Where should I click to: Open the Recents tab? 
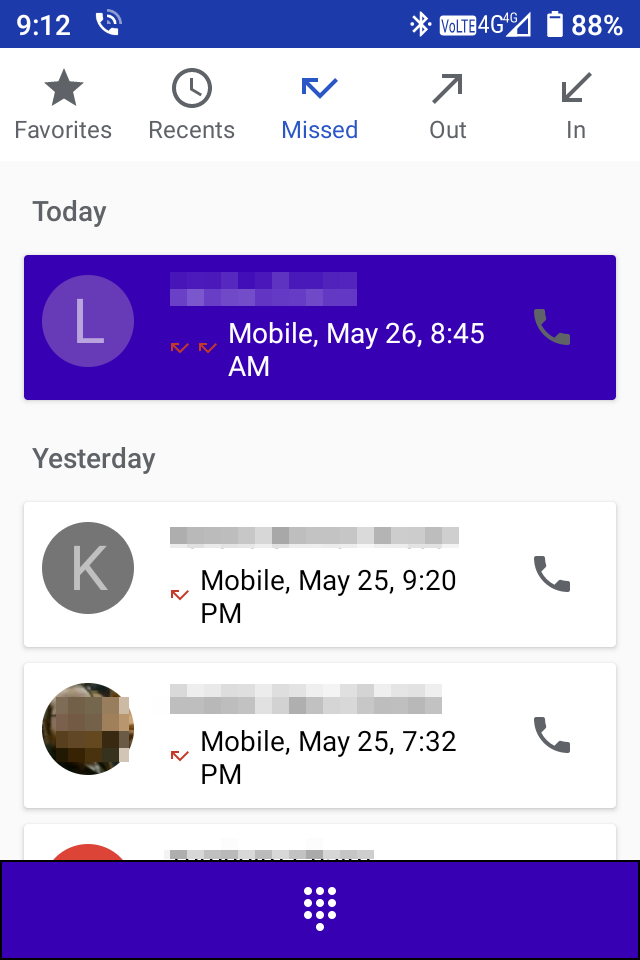pos(191,105)
